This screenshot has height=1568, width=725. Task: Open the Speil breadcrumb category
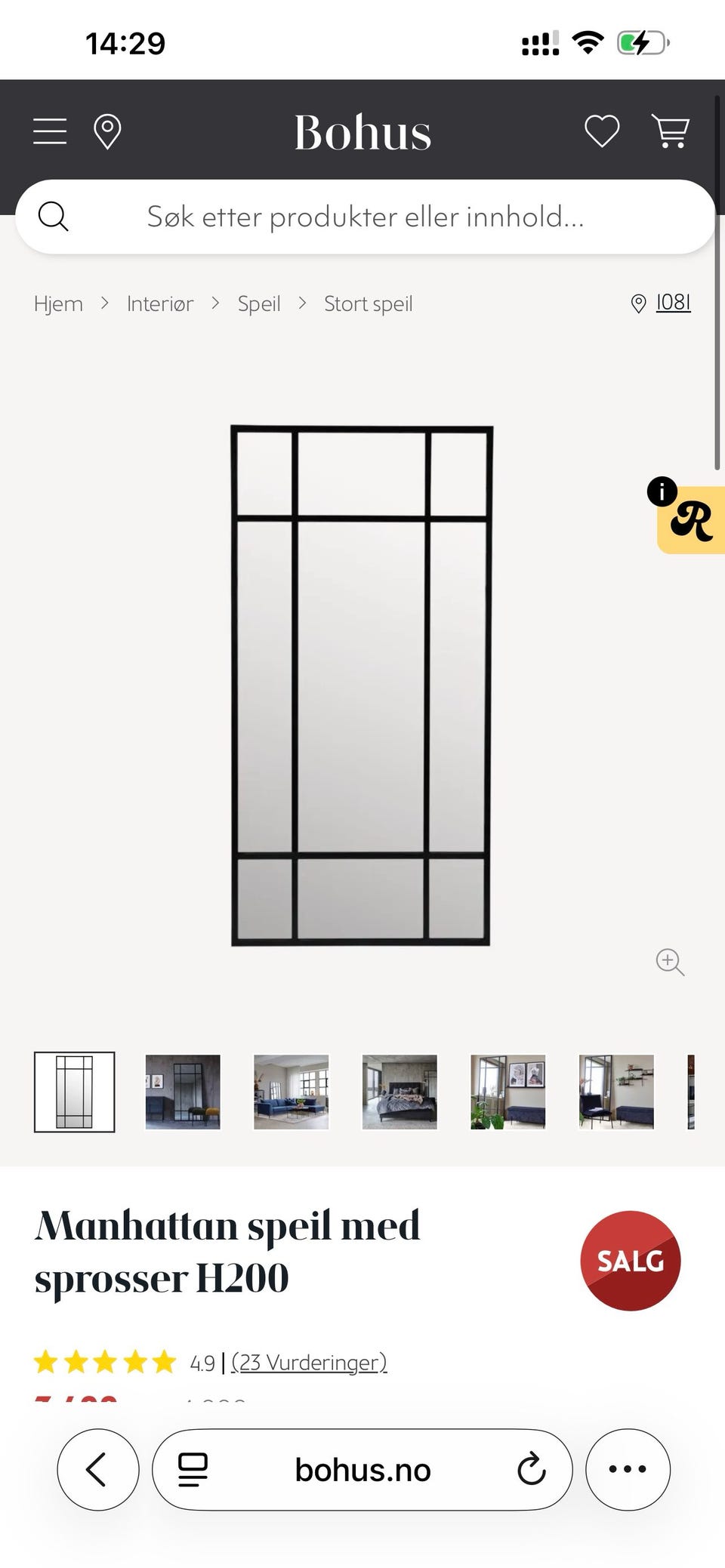(x=258, y=303)
